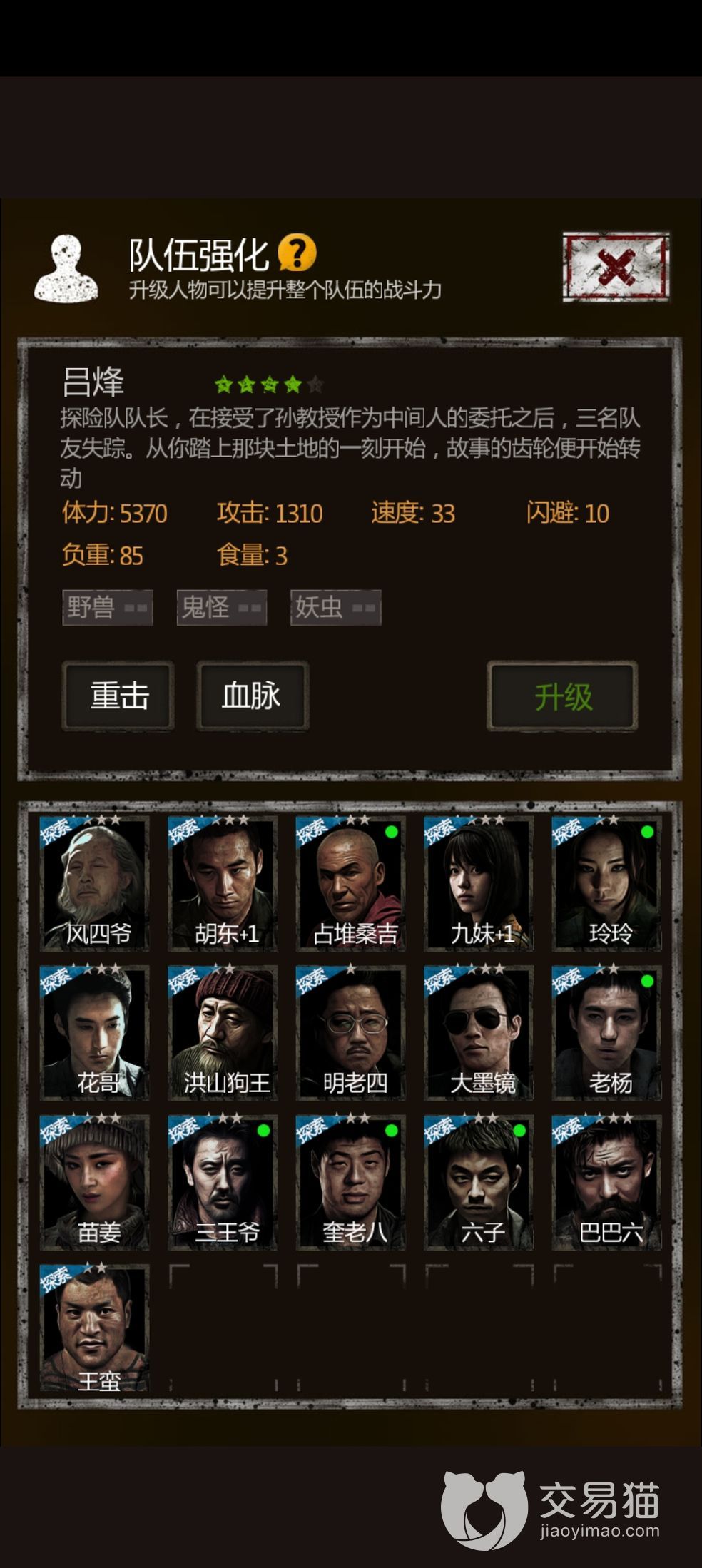
Task: Choose character 洪山狗王
Action: pyautogui.click(x=223, y=1033)
